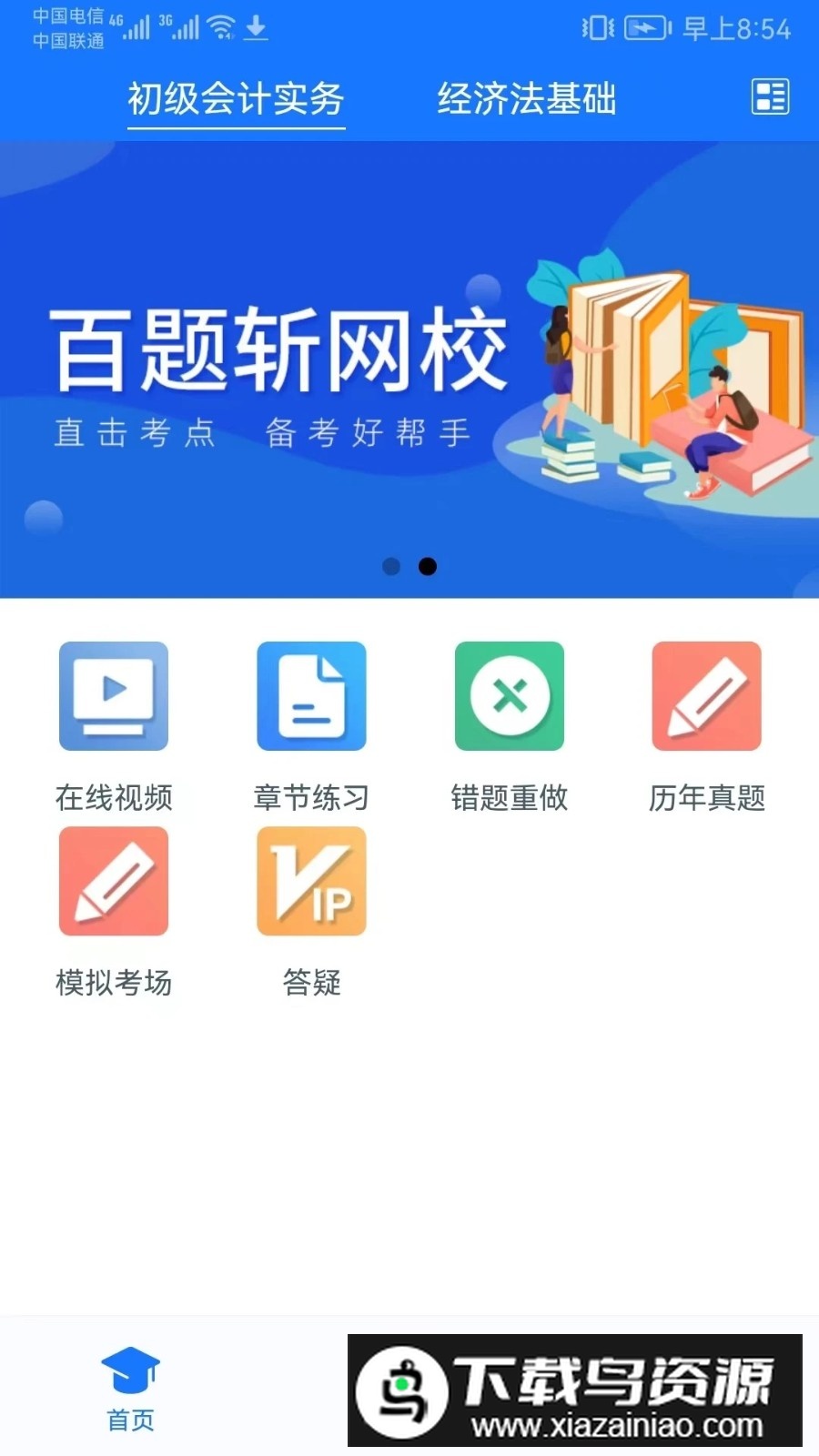The width and height of the screenshot is (819, 1456).
Task: Switch to the 经济法基础 tab
Action: coord(528,100)
